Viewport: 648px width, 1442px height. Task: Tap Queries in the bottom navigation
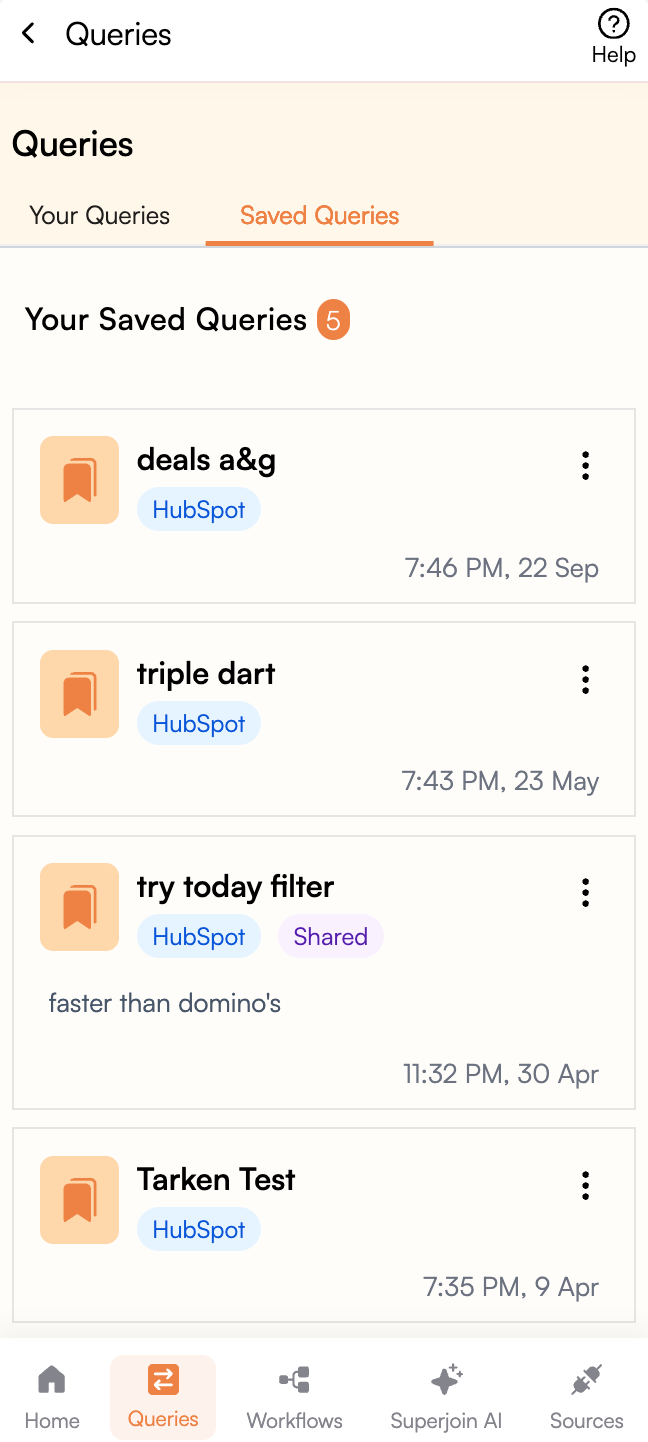pos(163,1397)
